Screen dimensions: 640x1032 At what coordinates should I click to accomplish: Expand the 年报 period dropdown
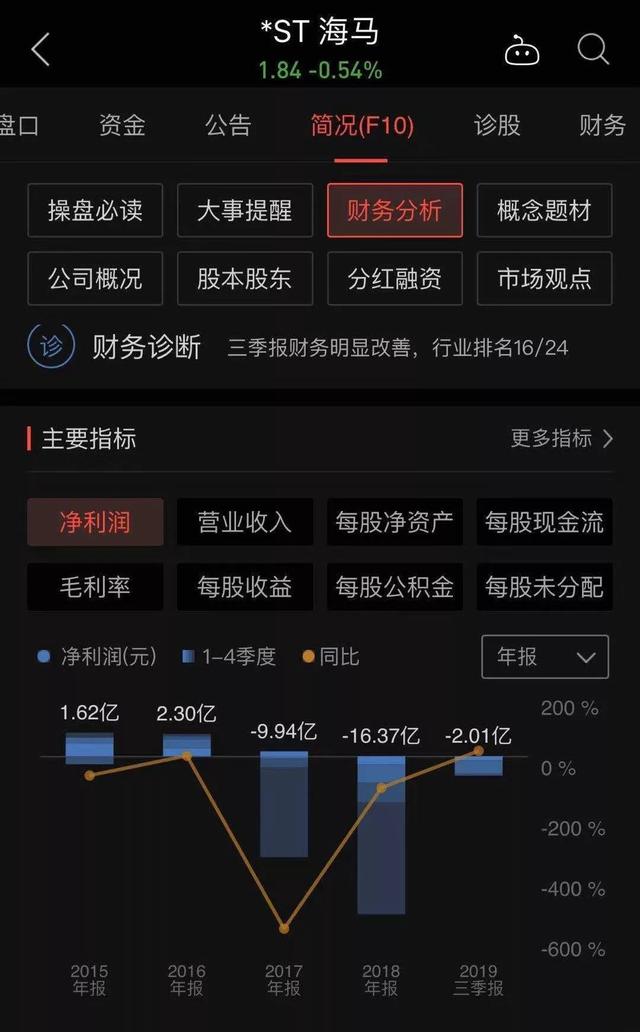point(545,657)
